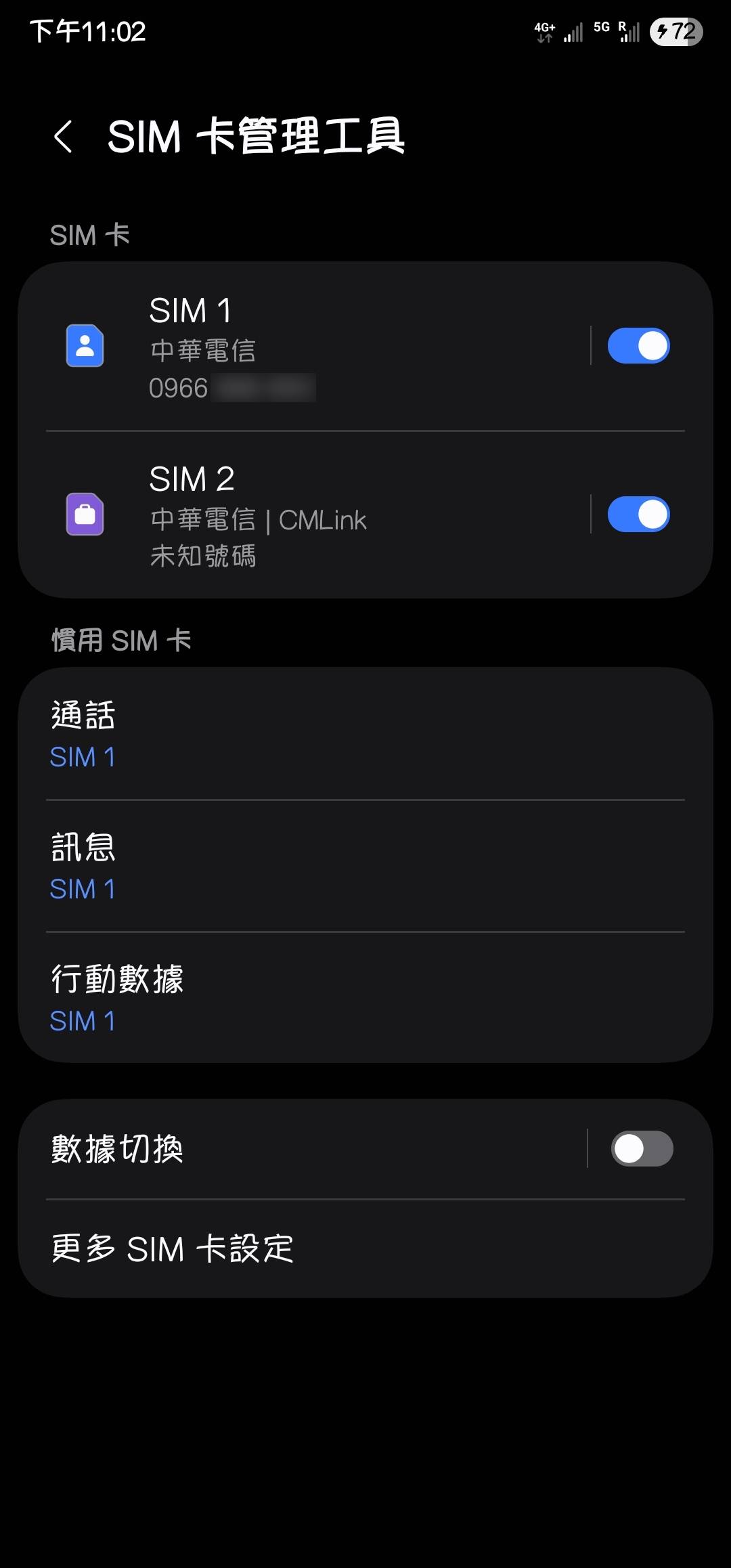This screenshot has height=1568, width=731.
Task: Open 更多 SIM 卡設定
Action: [365, 1248]
